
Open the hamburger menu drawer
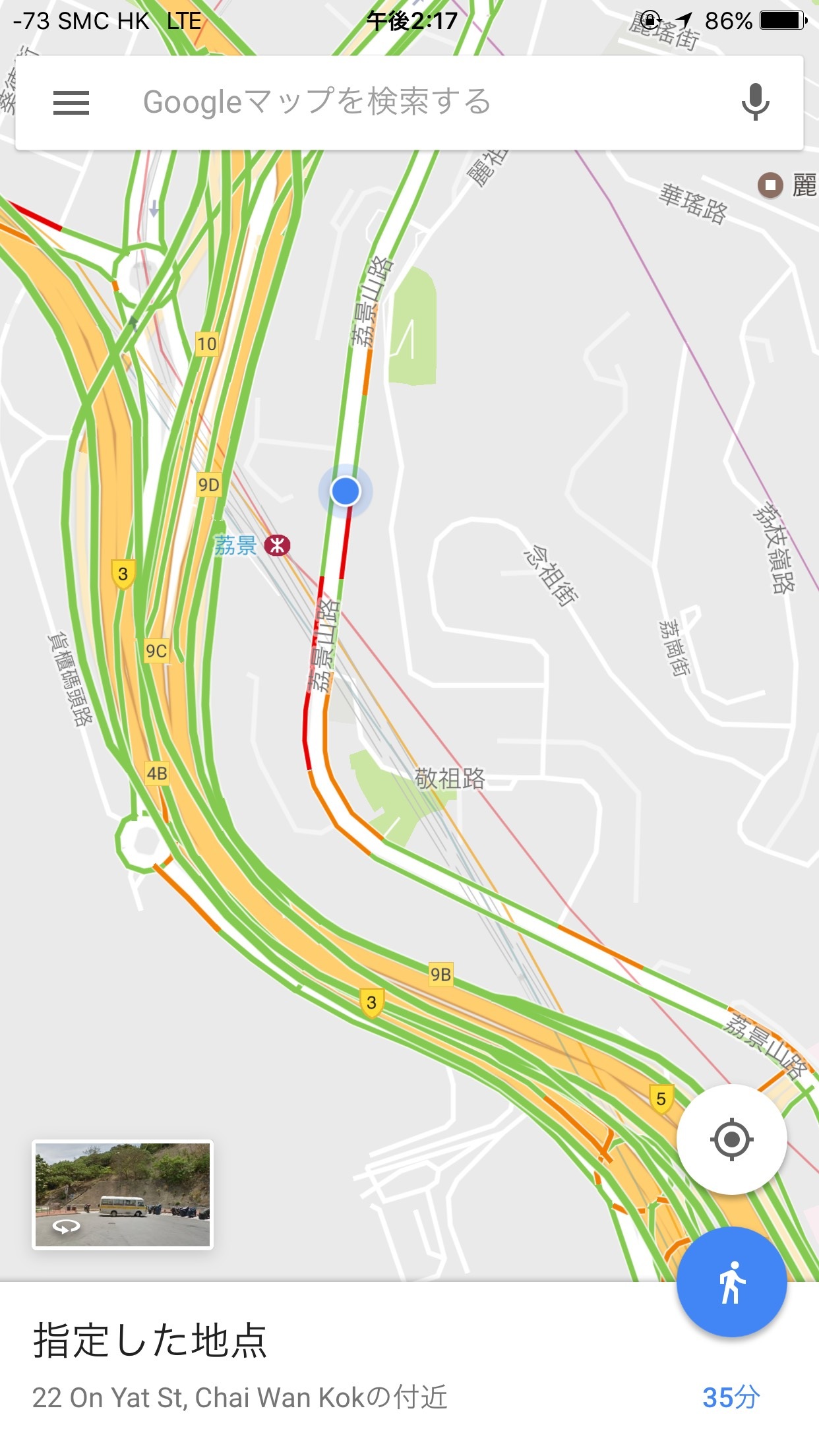click(71, 103)
